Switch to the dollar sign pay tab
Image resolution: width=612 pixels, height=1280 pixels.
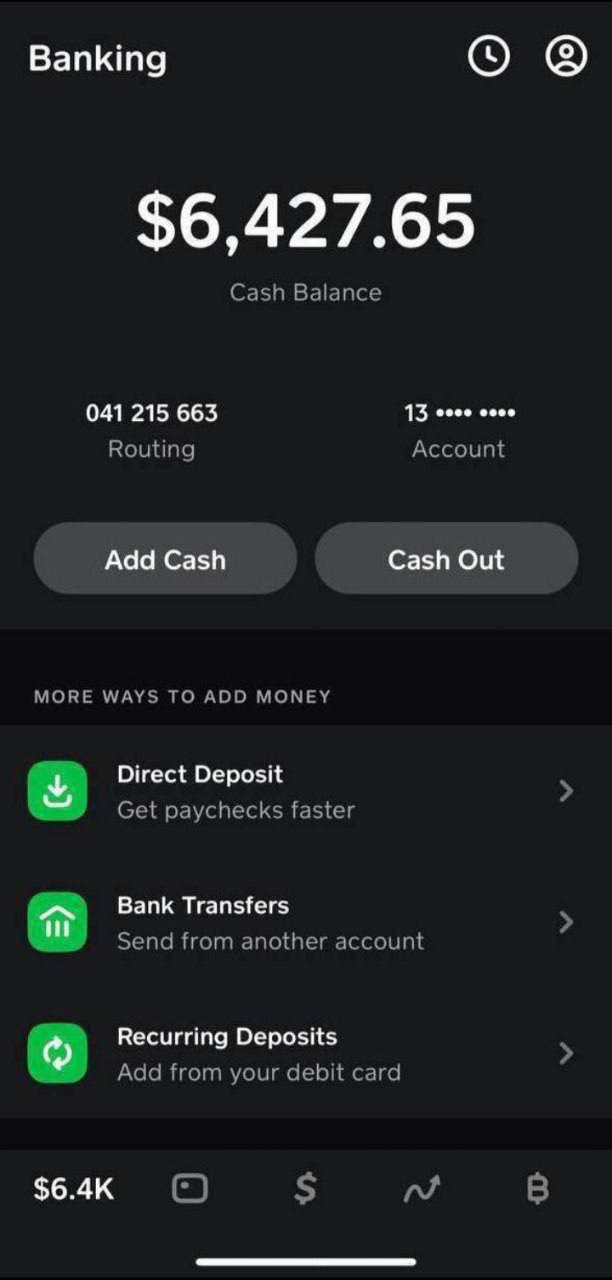(306, 1189)
